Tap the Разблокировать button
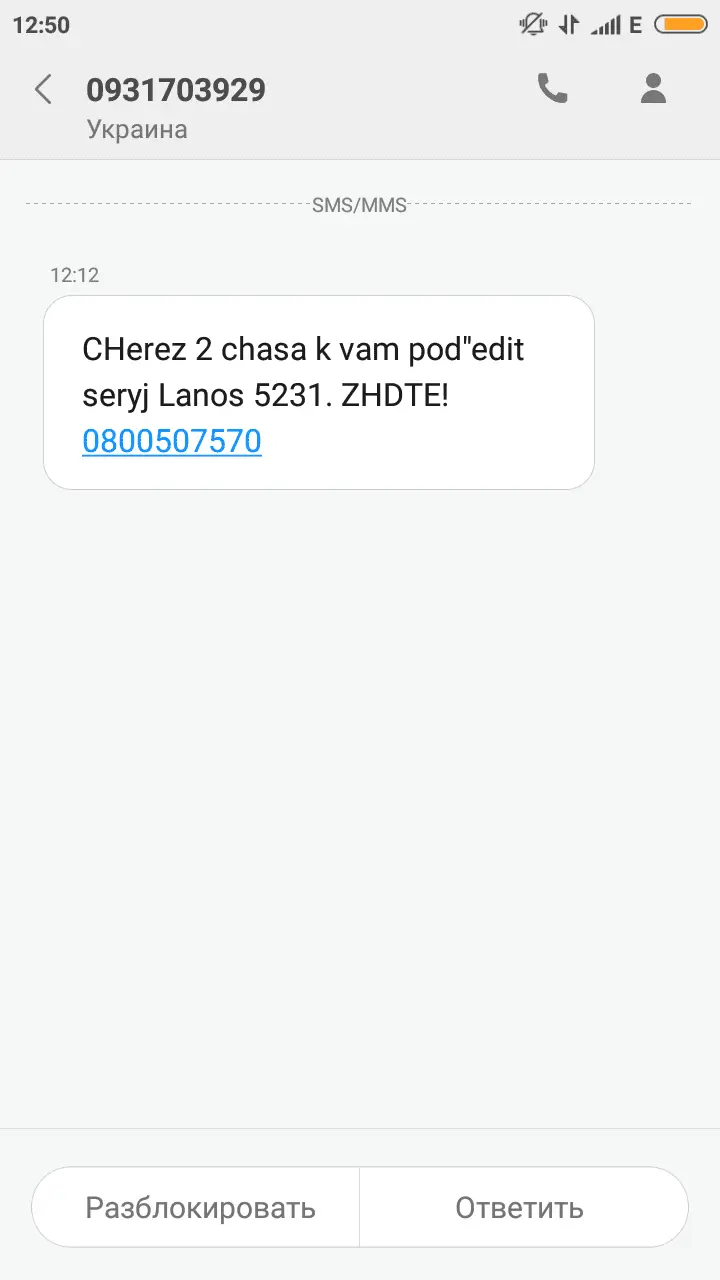Screen dimensions: 720x1280 coord(200,1207)
